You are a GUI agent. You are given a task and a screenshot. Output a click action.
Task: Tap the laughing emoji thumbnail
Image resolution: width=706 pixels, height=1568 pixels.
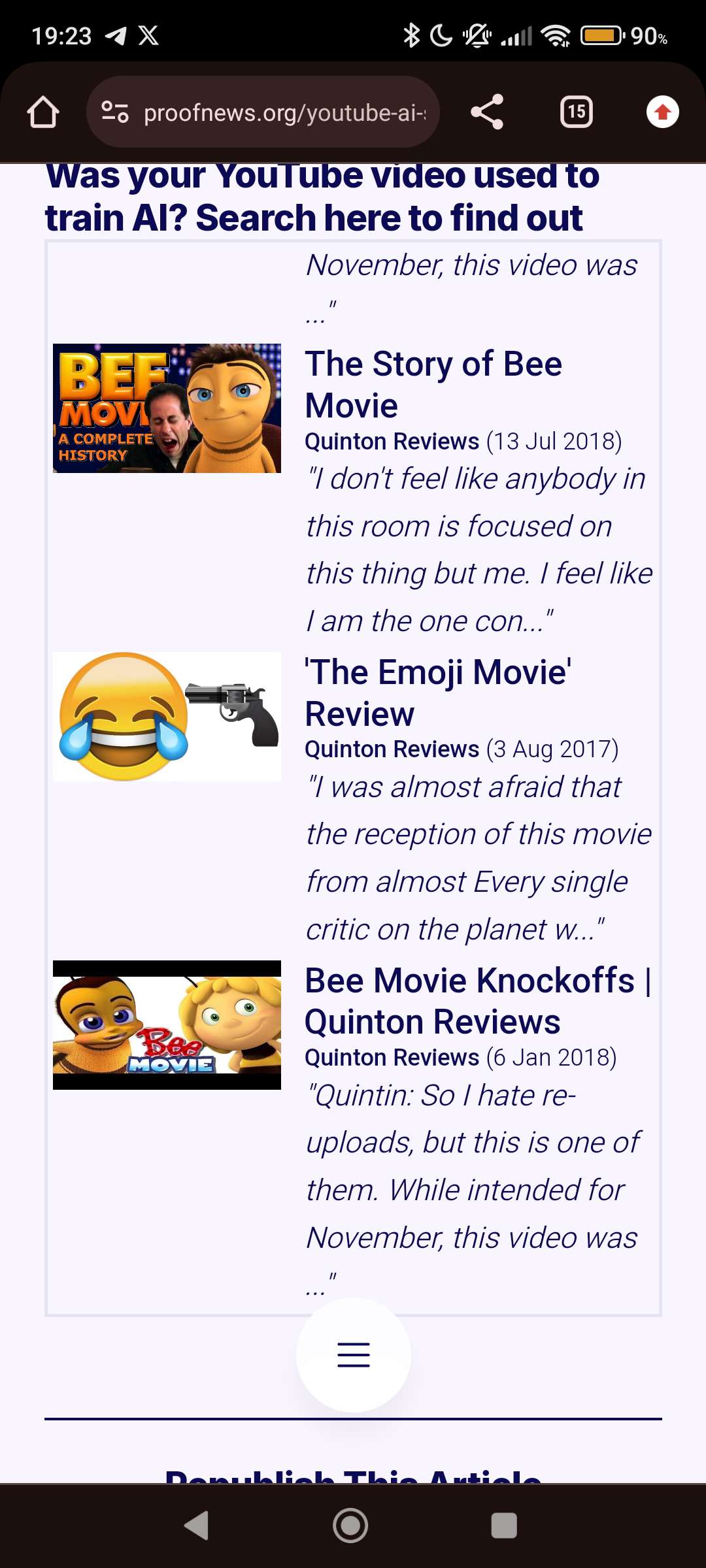coord(167,717)
